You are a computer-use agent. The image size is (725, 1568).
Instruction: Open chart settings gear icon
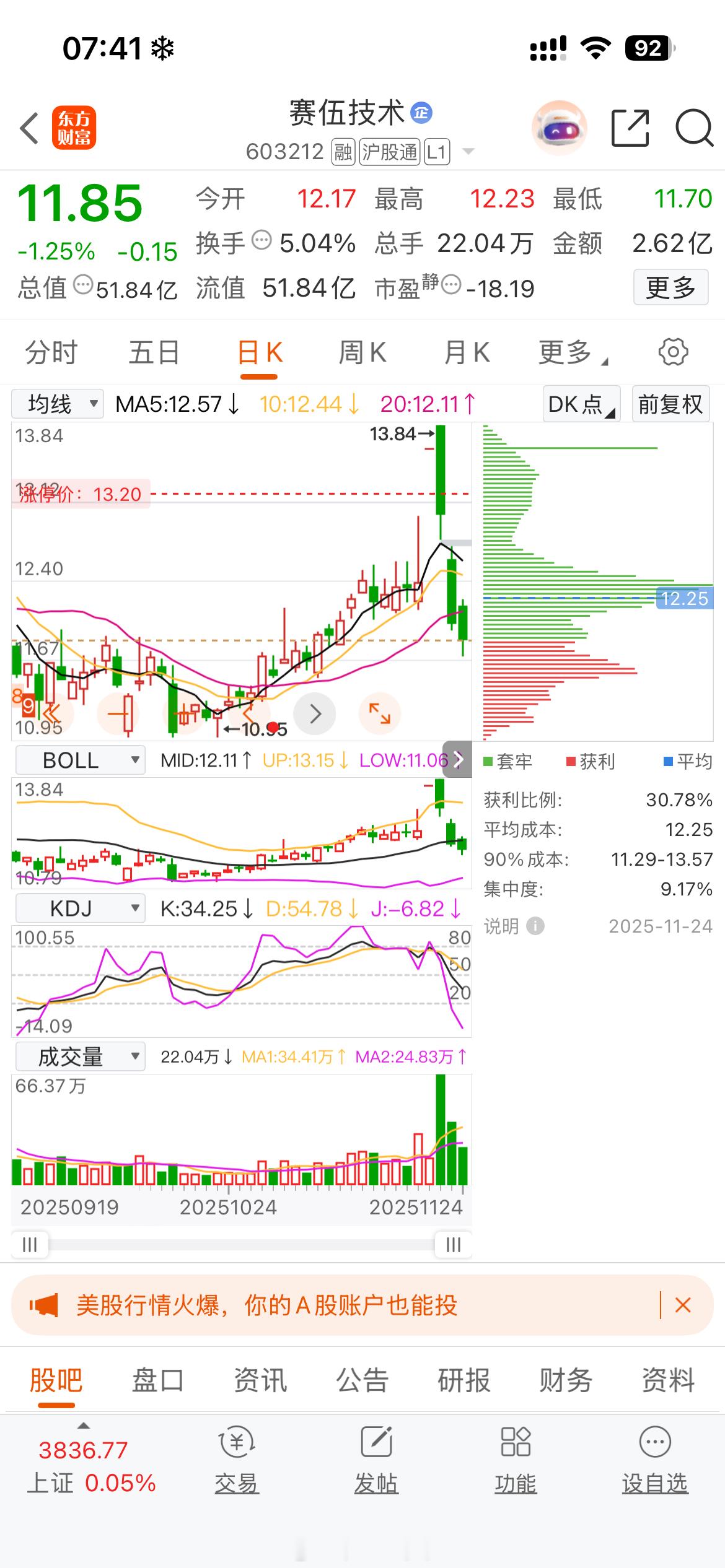[673, 352]
